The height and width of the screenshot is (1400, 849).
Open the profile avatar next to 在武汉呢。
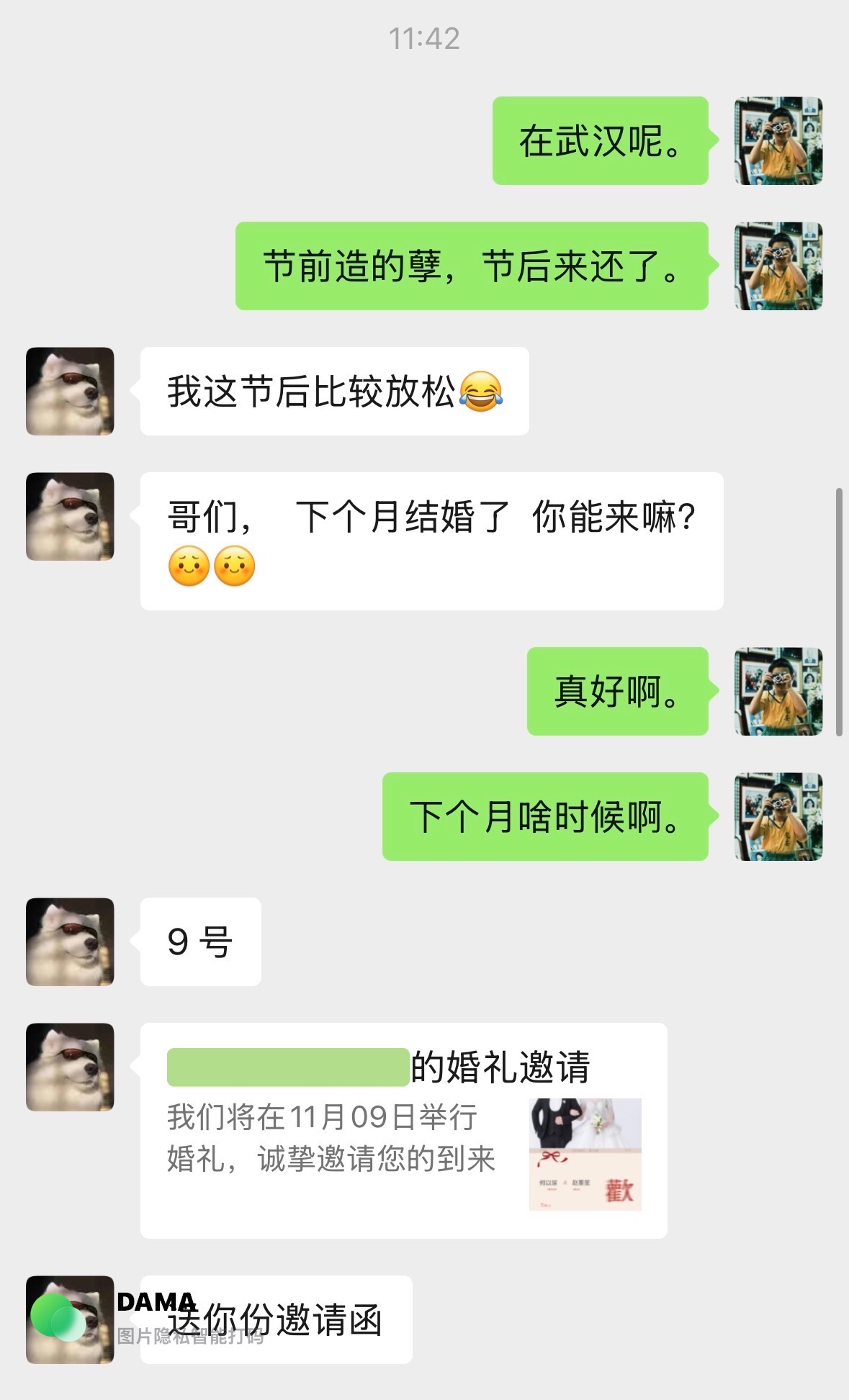pyautogui.click(x=778, y=141)
